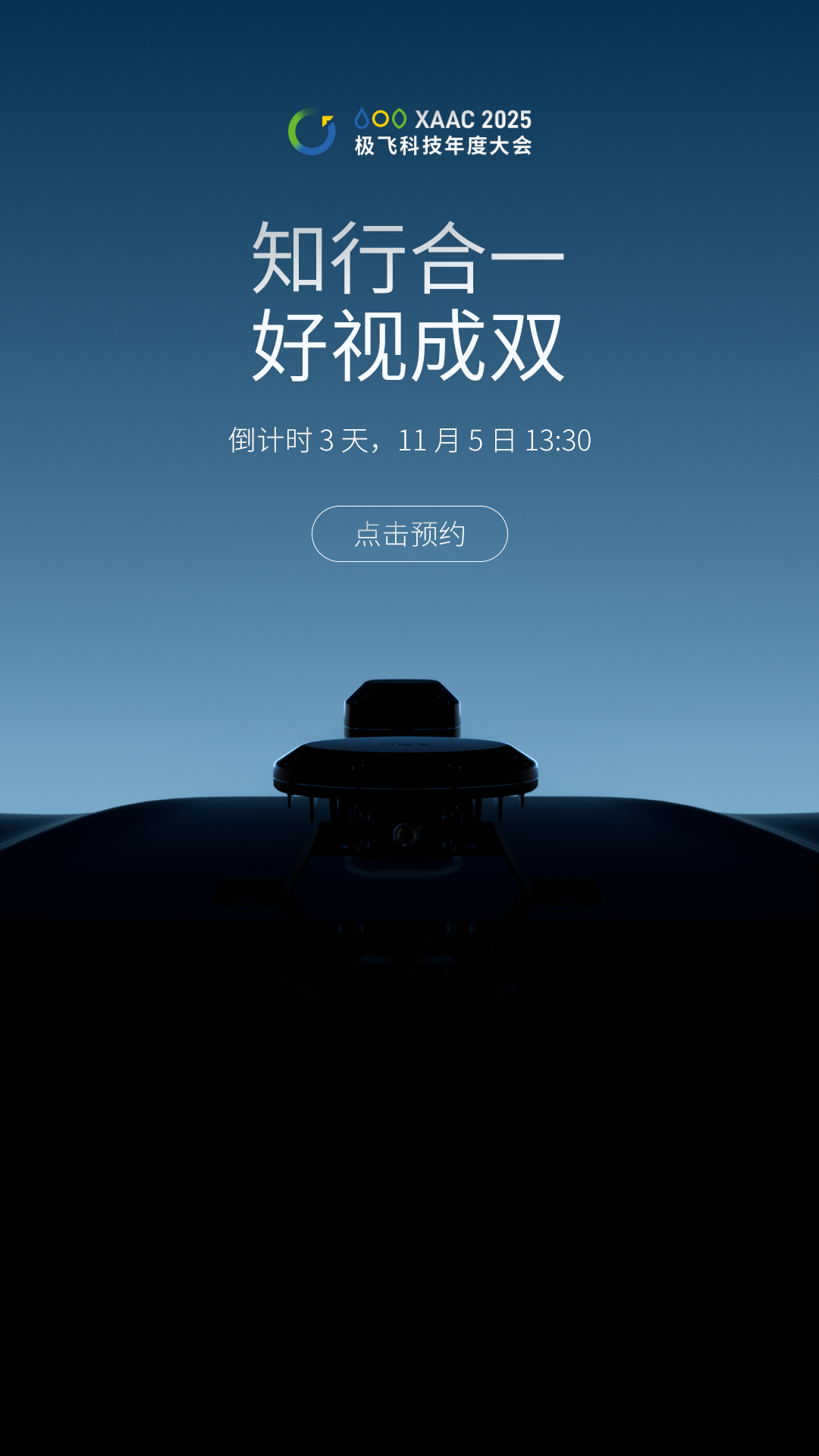Tap the 点击预约 reservation button
The image size is (819, 1456).
pos(409,534)
